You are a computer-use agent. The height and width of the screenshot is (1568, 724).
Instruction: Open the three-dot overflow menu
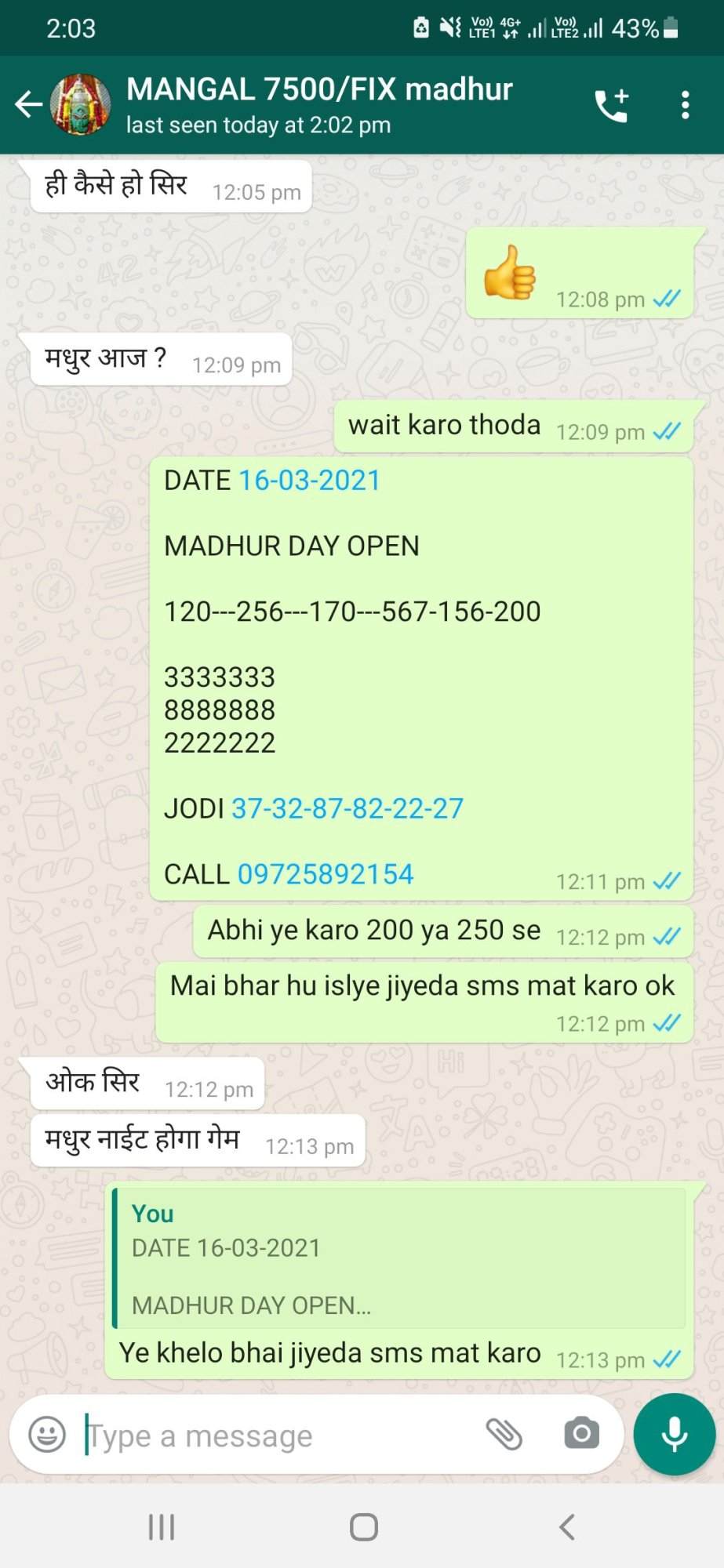click(x=685, y=105)
